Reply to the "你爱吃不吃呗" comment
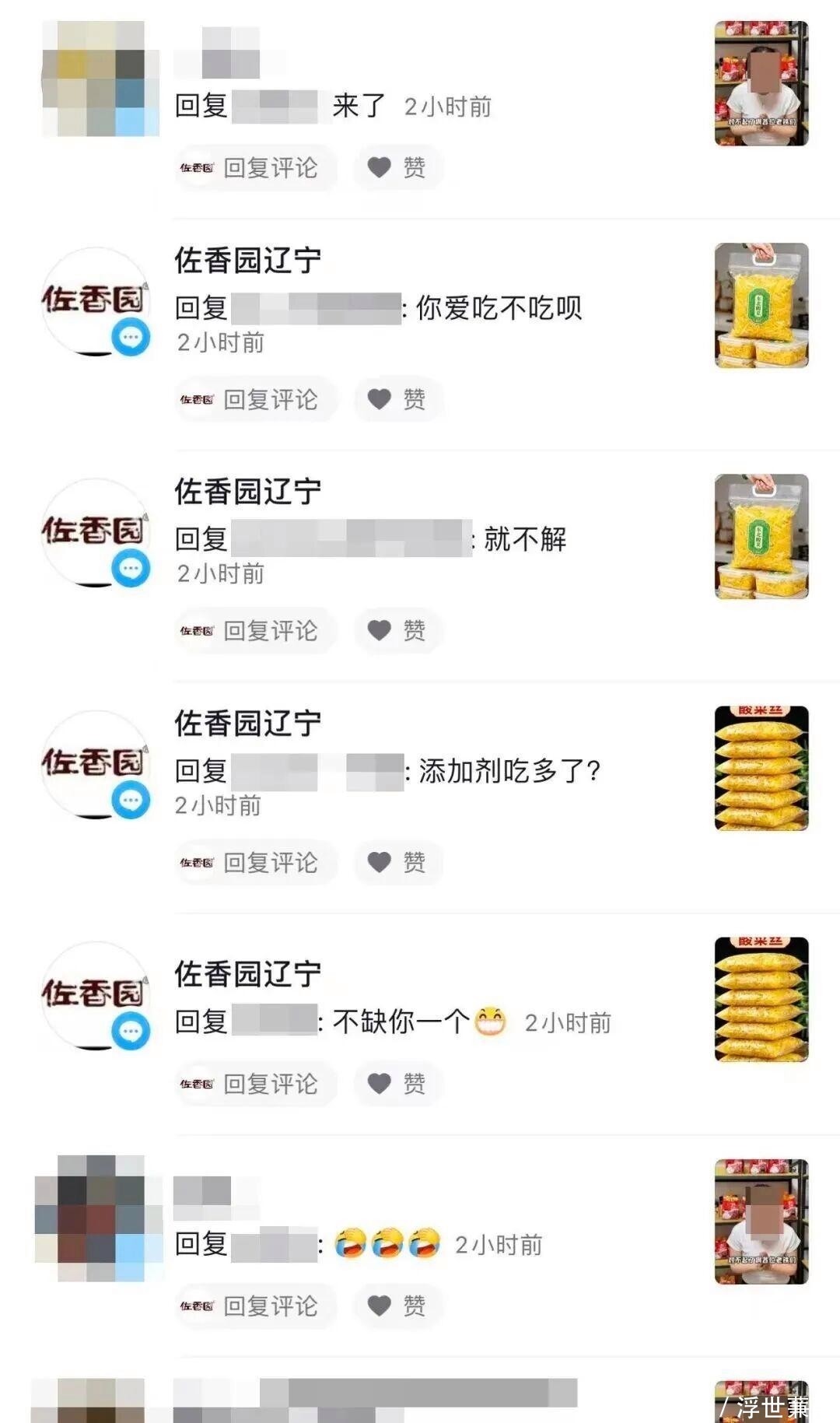Screen dimensions: 840x1423 pos(257,399)
